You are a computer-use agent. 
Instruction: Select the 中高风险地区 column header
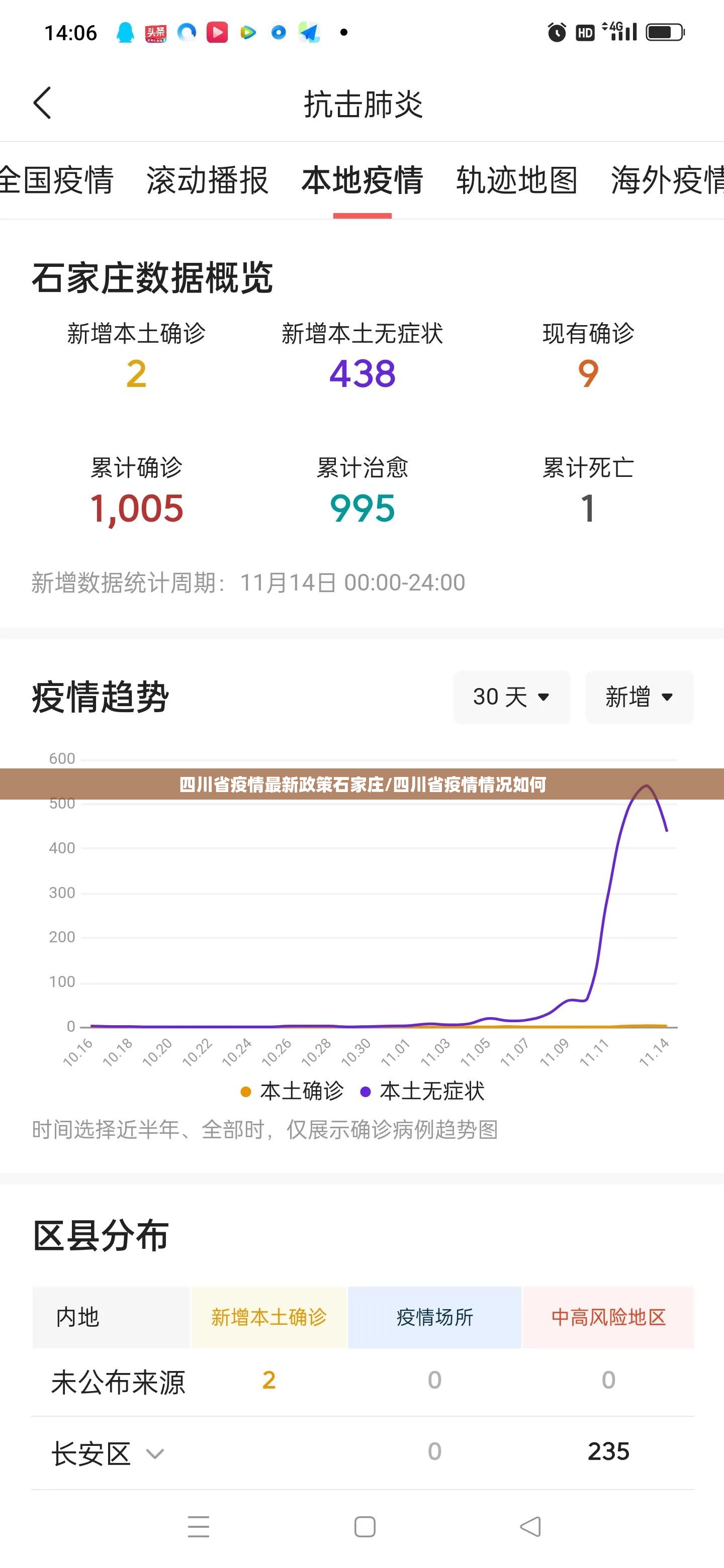608,1317
